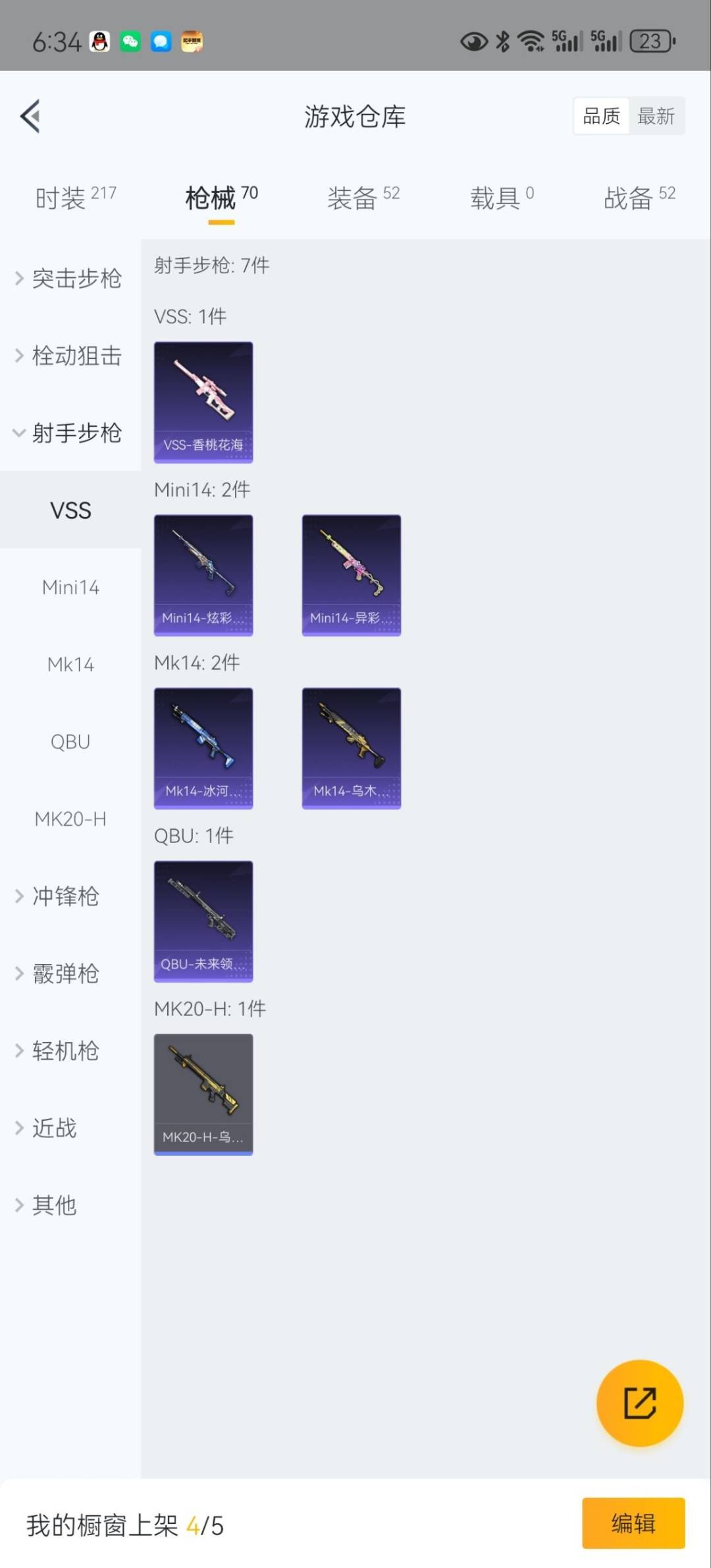Switch to the 装备 tab
The width and height of the screenshot is (711, 1568).
coord(363,197)
